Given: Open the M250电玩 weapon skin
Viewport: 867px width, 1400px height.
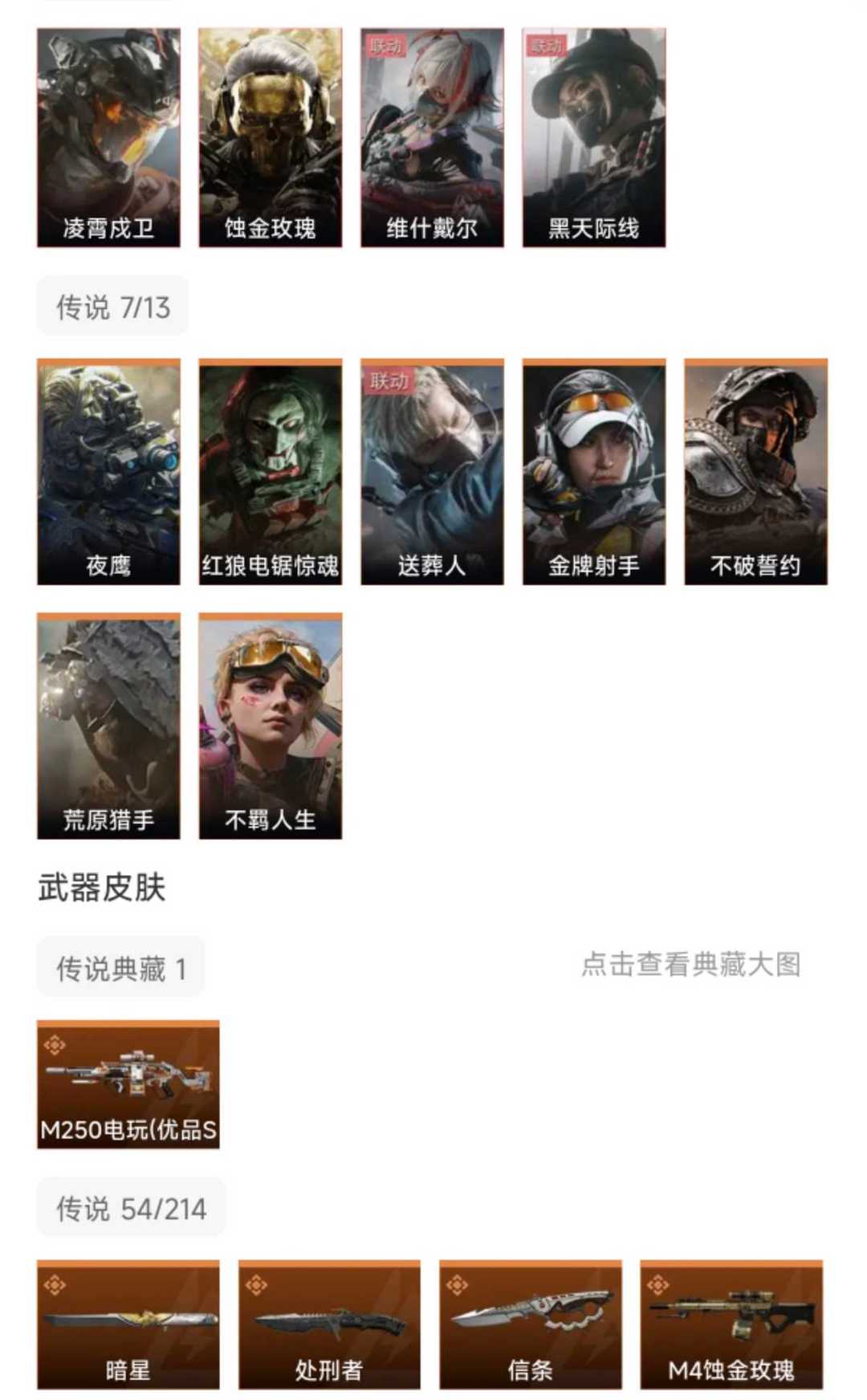Looking at the screenshot, I should (128, 1085).
